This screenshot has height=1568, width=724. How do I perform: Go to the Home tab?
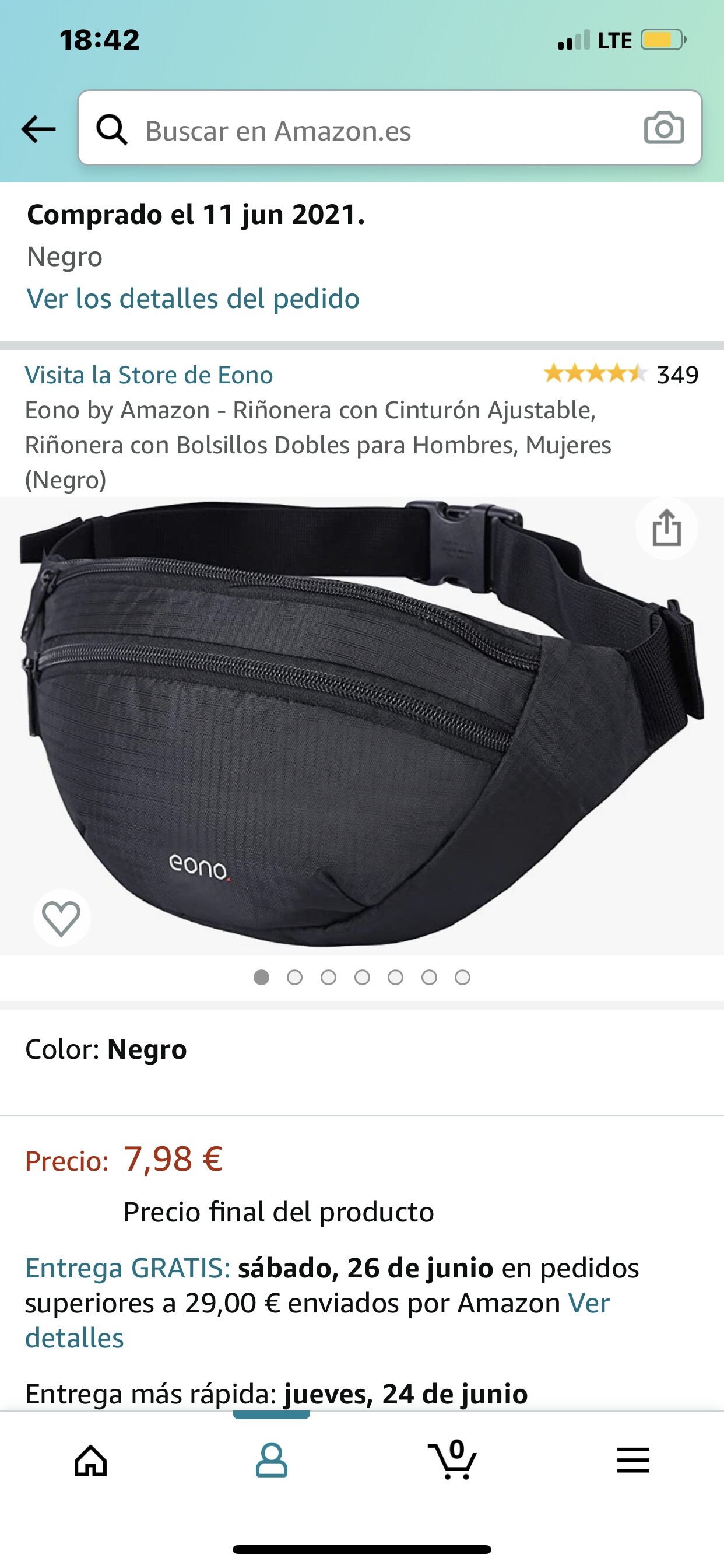point(91,1461)
